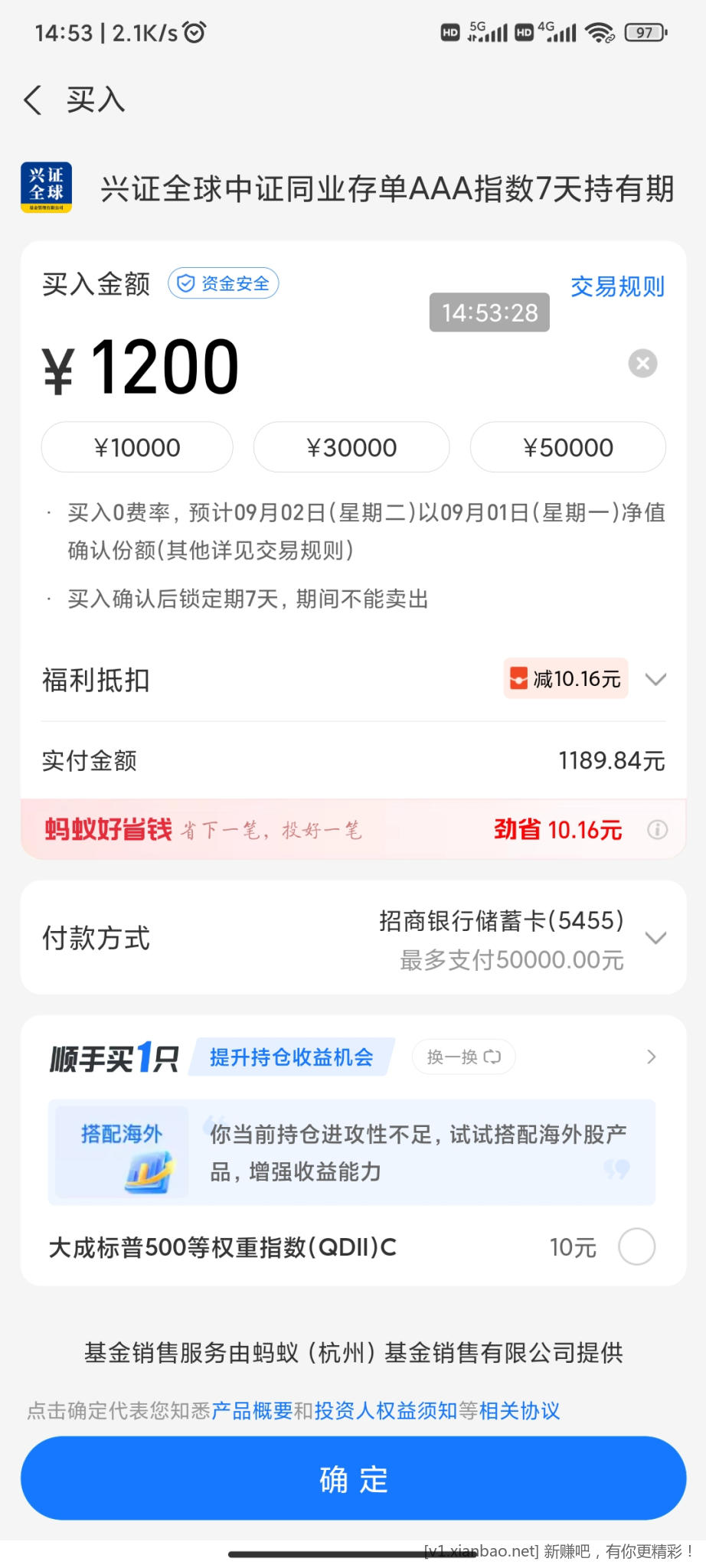The height and width of the screenshot is (1568, 706).
Task: Expand the 顺手买1只 panel arrow
Action: [x=651, y=1057]
